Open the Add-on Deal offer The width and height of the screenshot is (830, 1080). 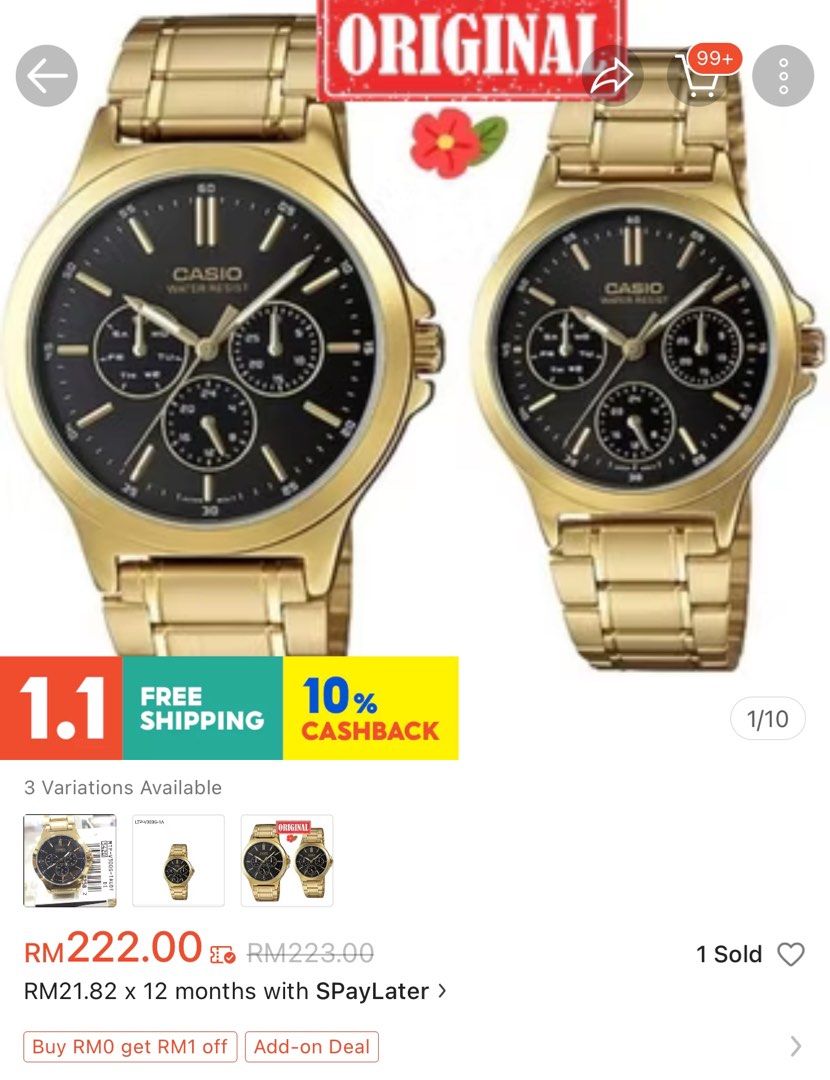310,1046
